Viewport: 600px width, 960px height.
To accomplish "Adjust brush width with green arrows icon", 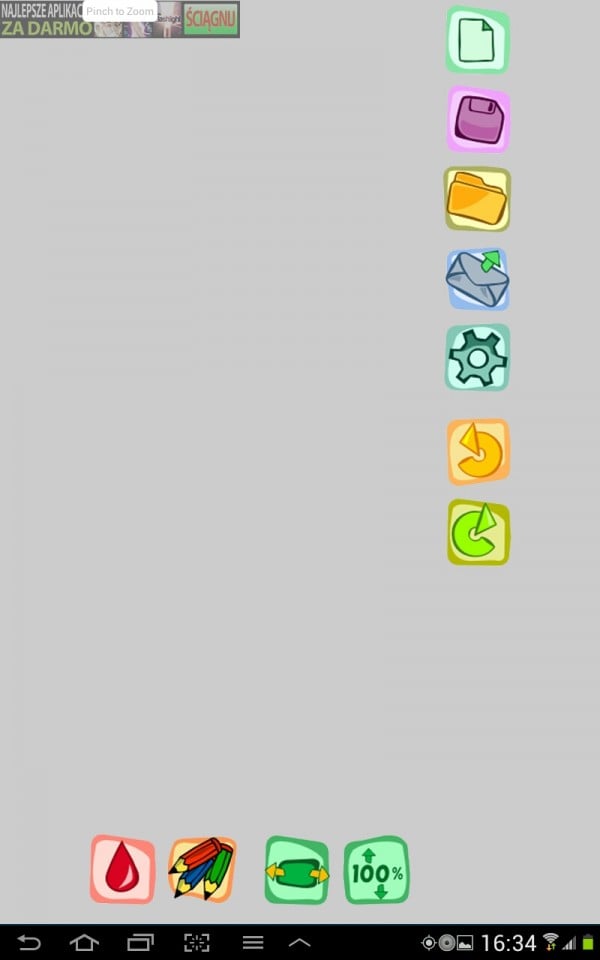I will [297, 870].
